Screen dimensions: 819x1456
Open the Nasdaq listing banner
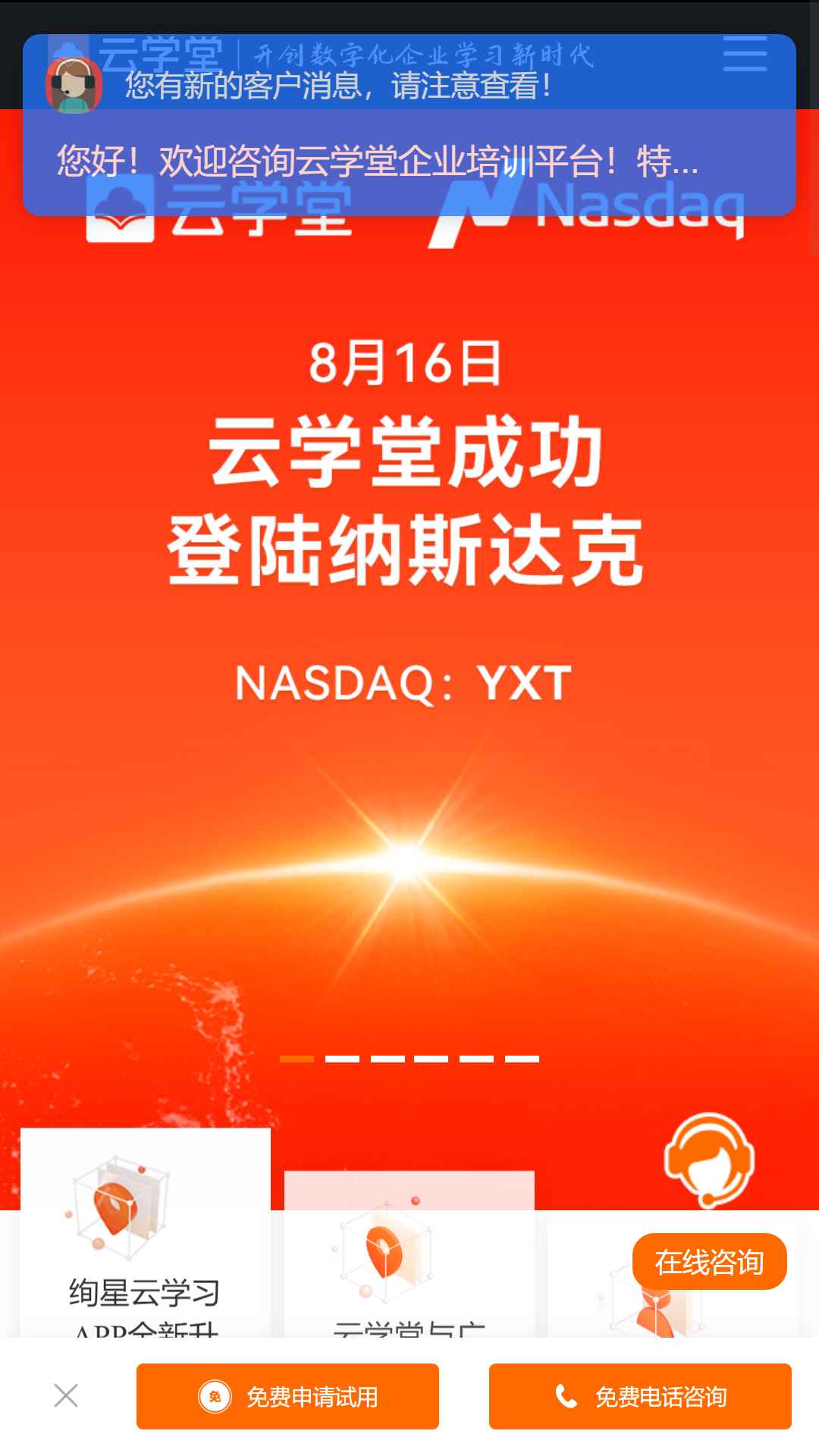(x=409, y=607)
